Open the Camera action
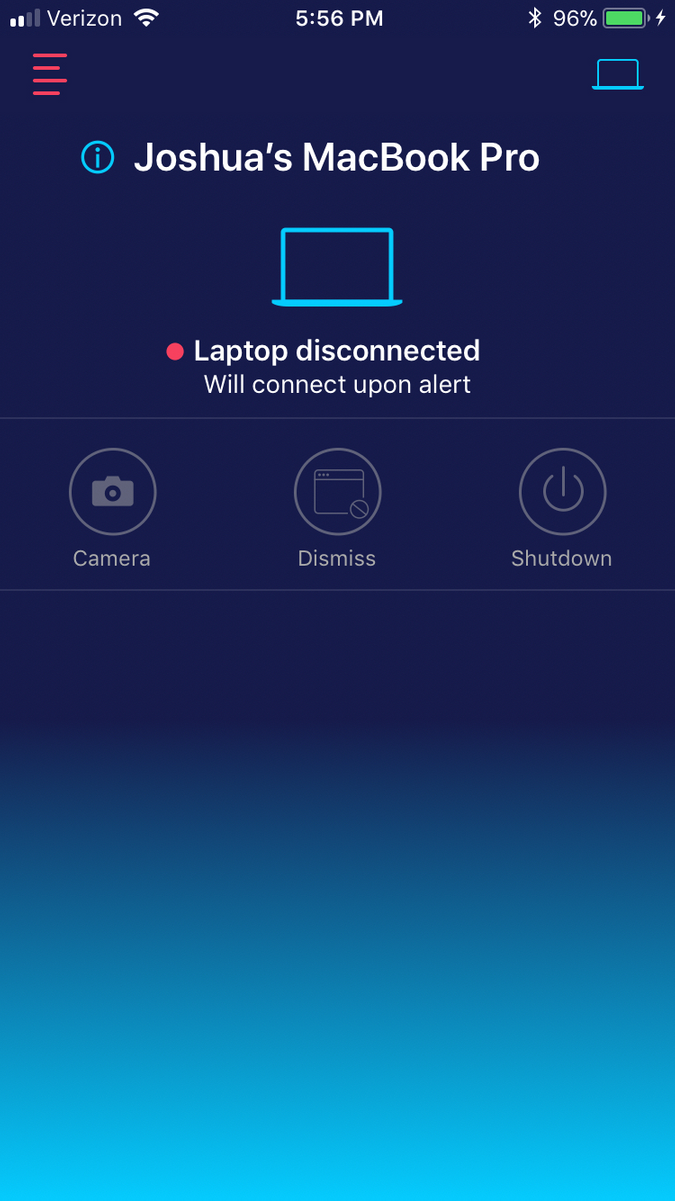675x1201 pixels. [112, 492]
